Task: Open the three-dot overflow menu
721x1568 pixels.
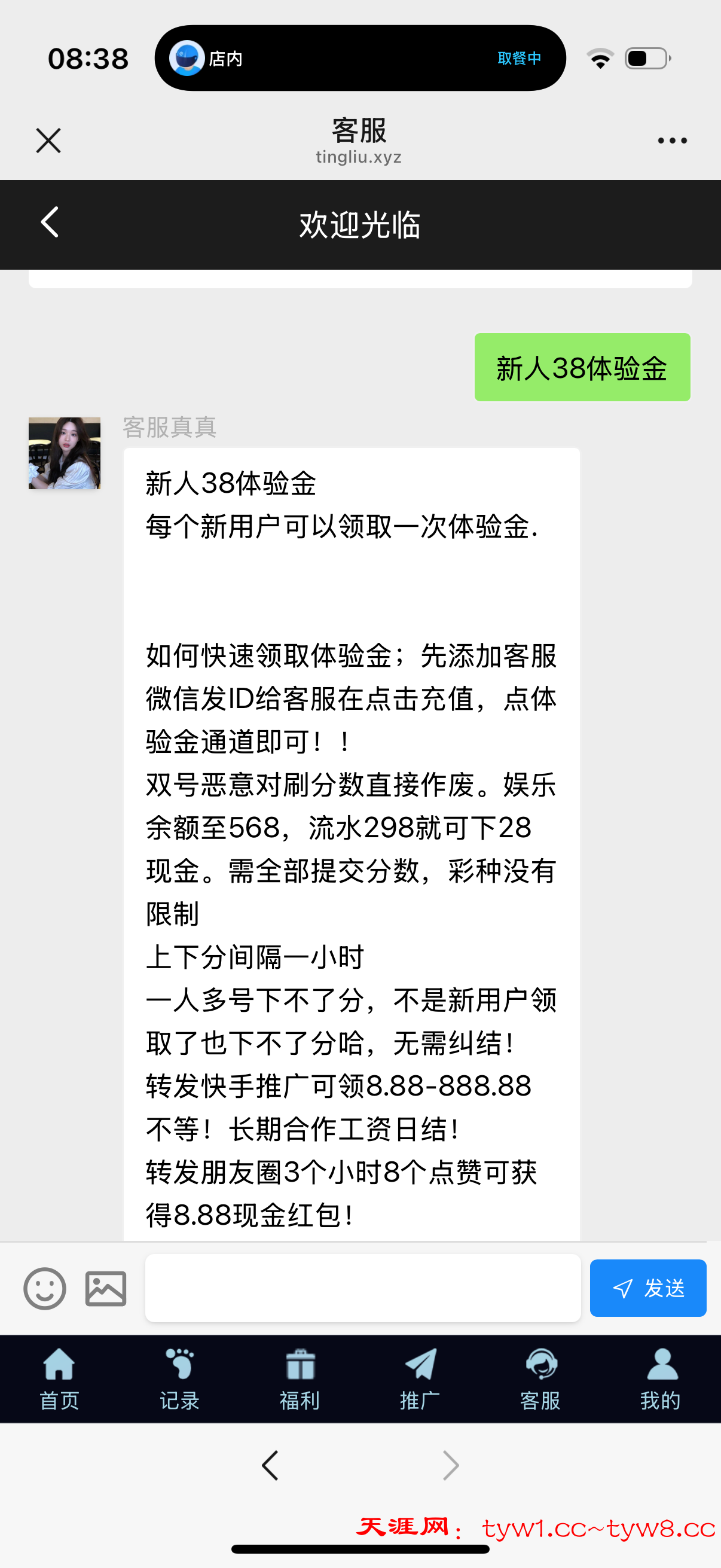Action: [672, 141]
